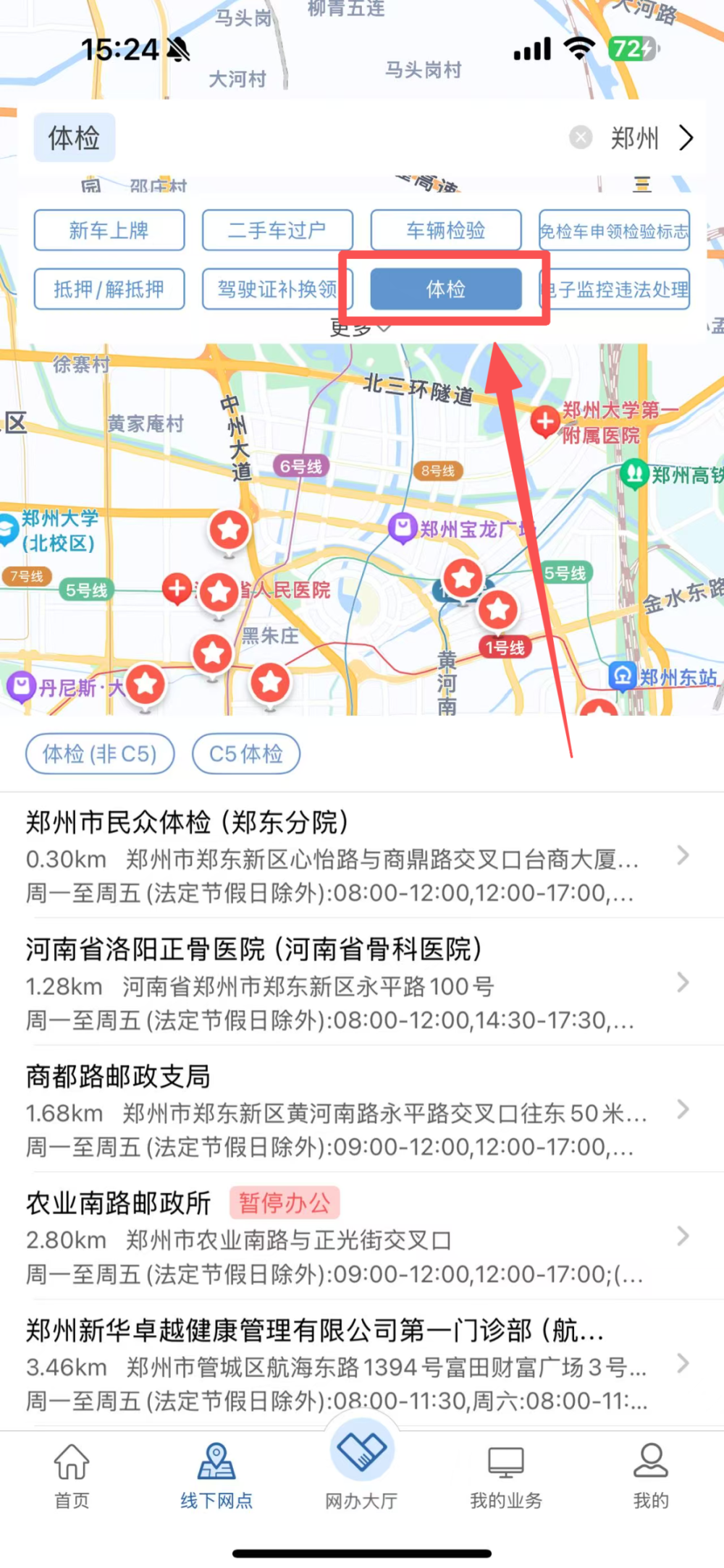Enable the C5体检 filter
This screenshot has width=724, height=1568.
pyautogui.click(x=246, y=754)
